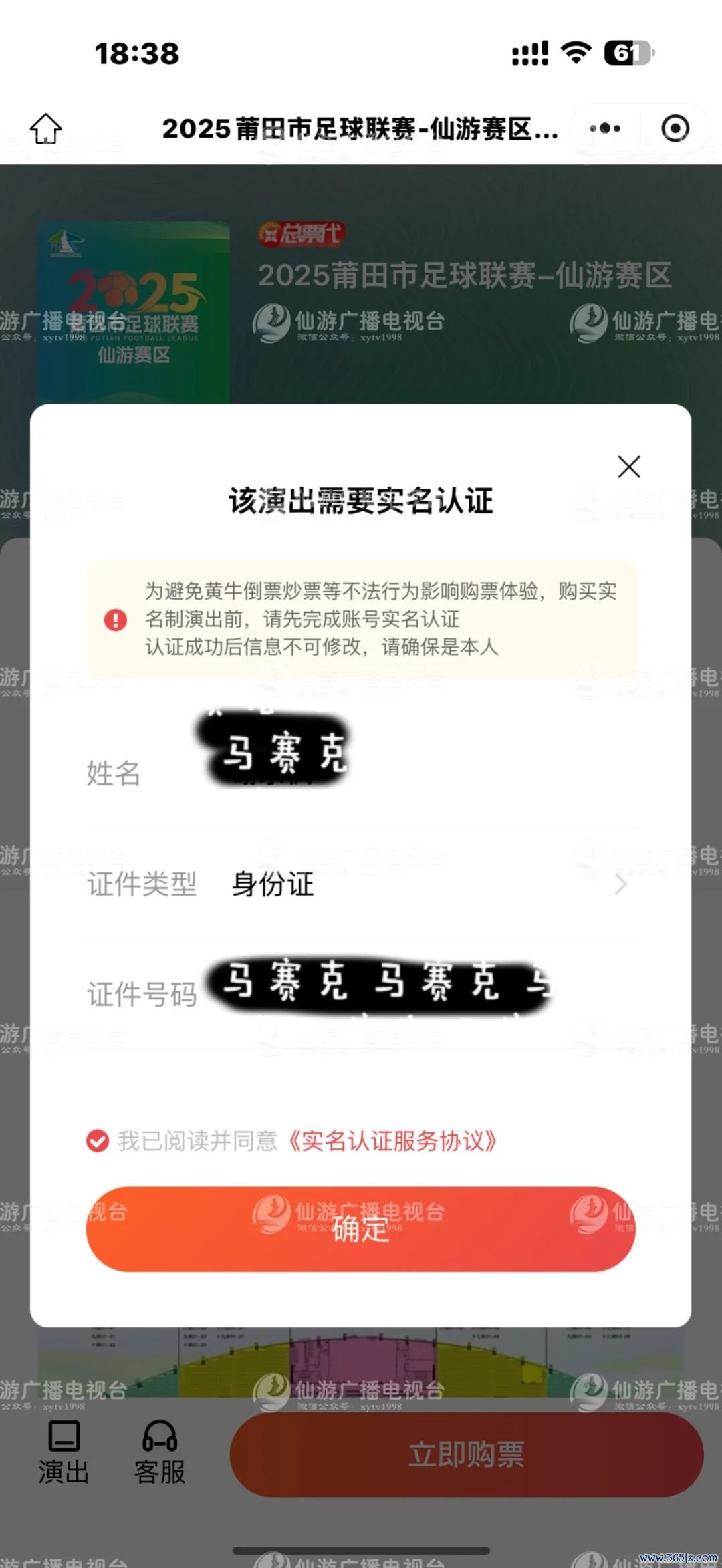The height and width of the screenshot is (1568, 722).
Task: Close the real-name verification dialog
Action: (x=628, y=467)
